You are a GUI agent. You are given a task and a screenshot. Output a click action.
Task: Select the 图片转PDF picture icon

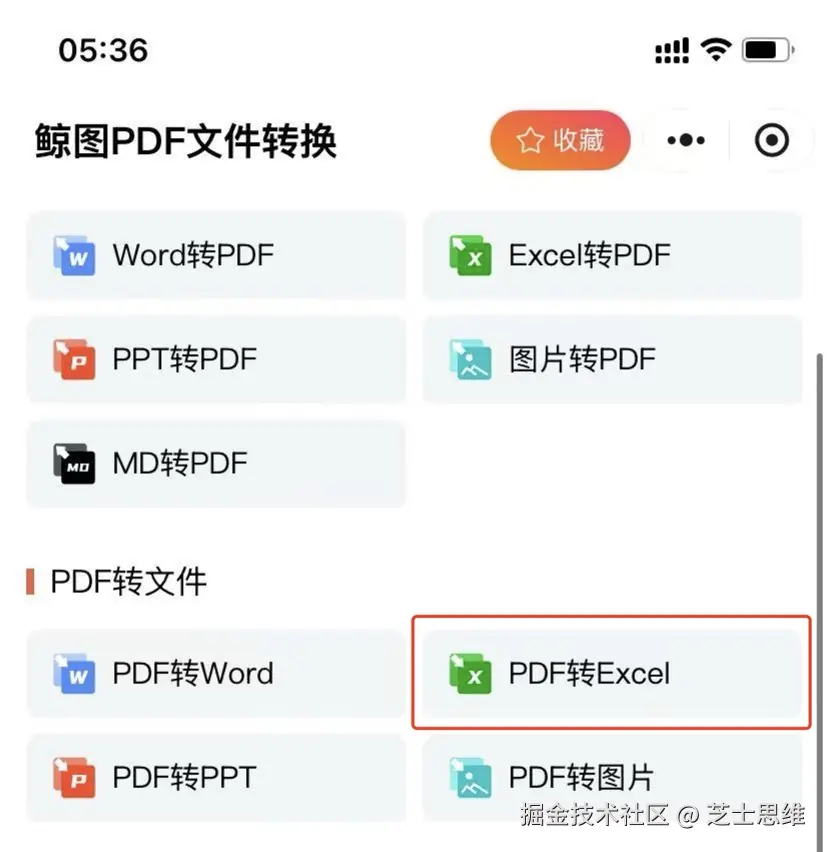point(468,359)
